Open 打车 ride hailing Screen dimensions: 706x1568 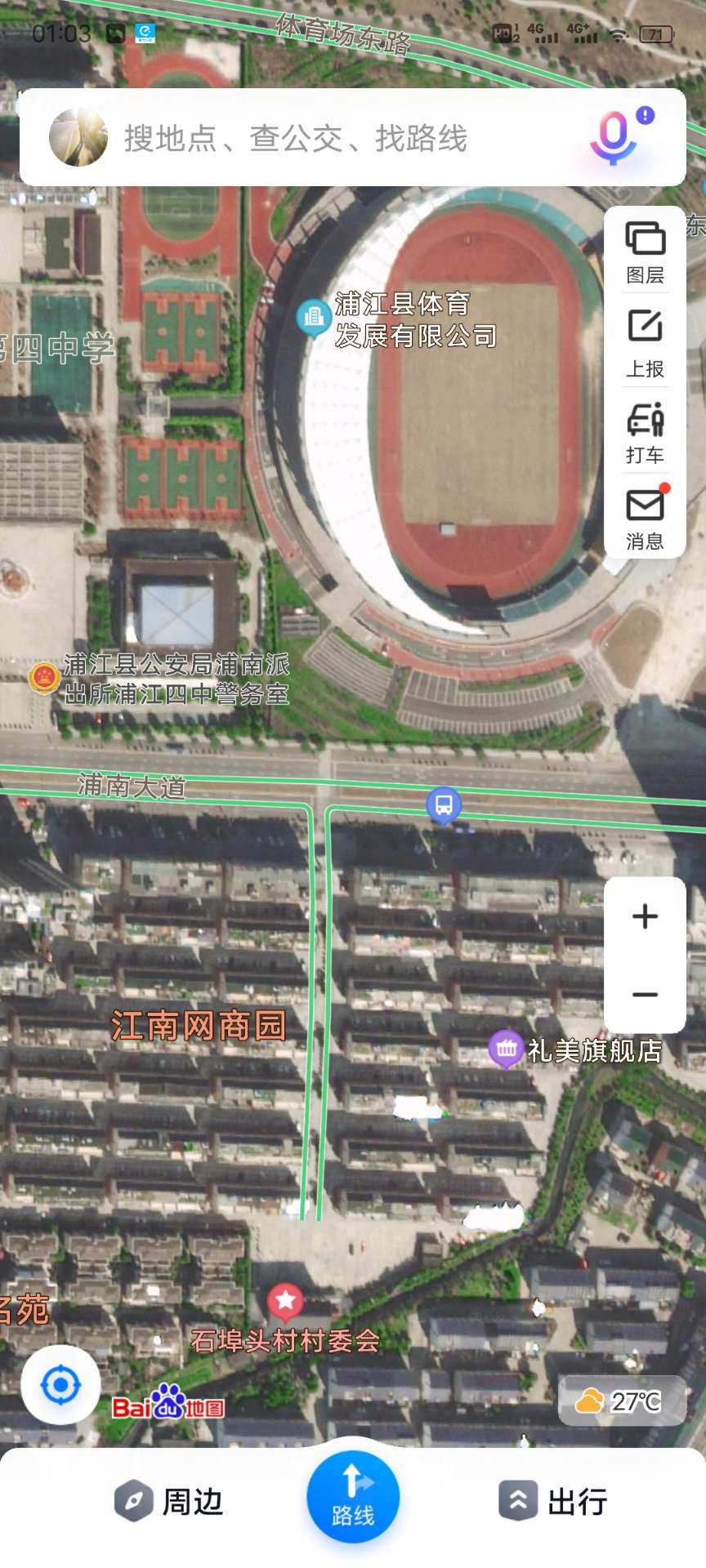click(645, 433)
